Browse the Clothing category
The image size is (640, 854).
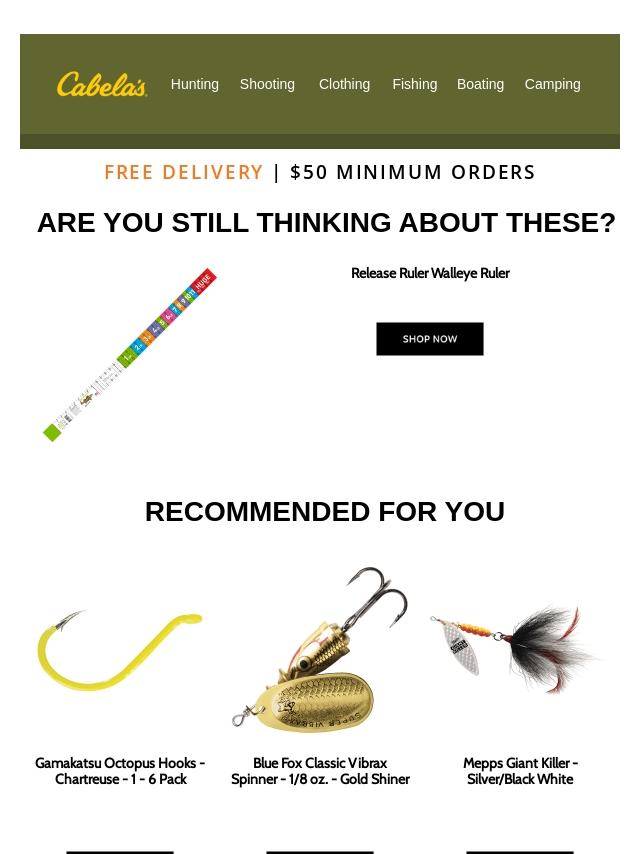[344, 84]
